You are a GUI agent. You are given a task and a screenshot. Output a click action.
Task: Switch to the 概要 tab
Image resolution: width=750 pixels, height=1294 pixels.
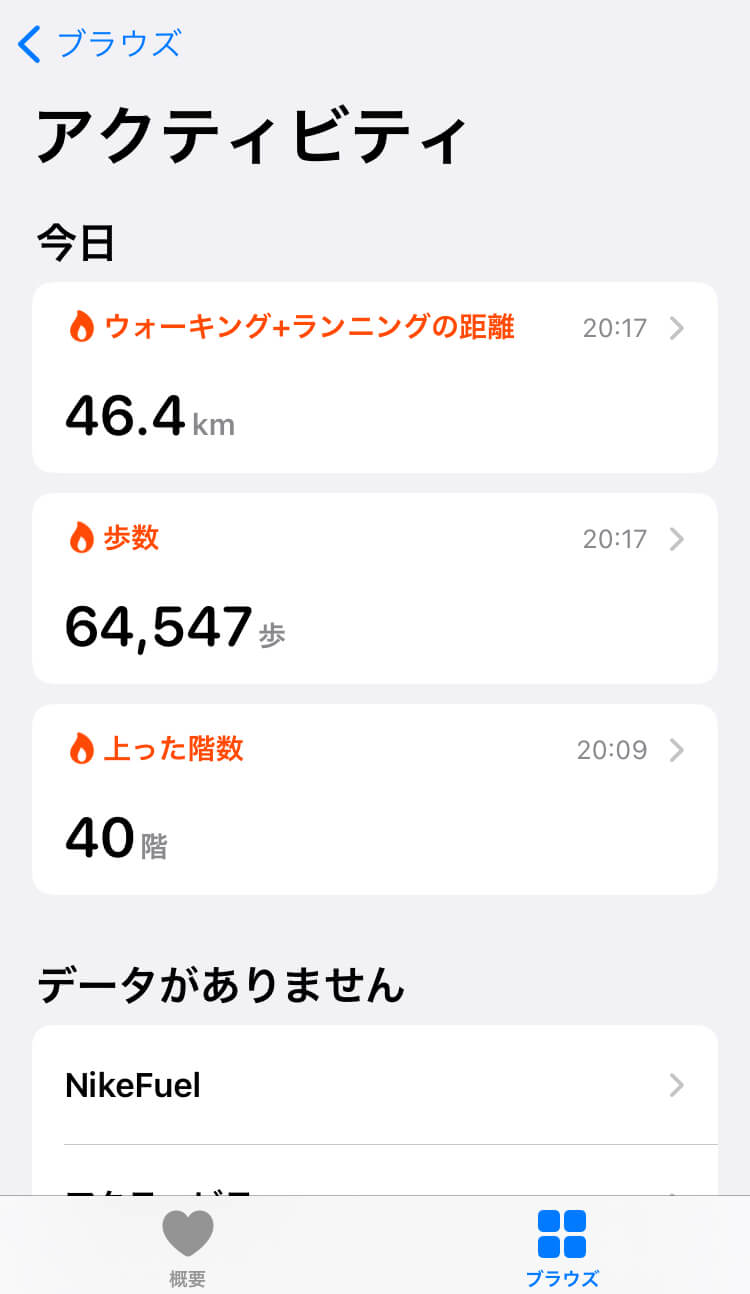(x=188, y=1247)
